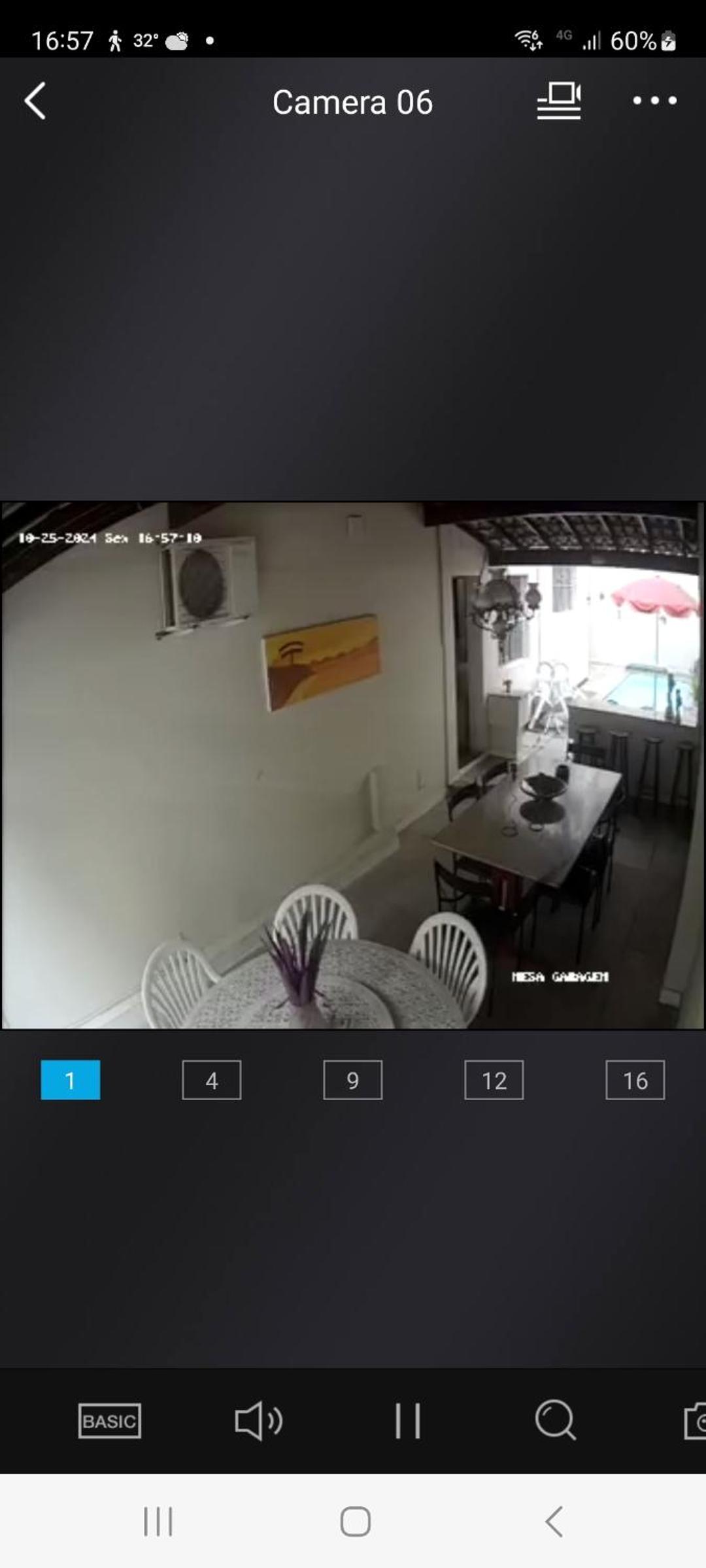Go to the phone home screen
The image size is (706, 1568).
(355, 1522)
